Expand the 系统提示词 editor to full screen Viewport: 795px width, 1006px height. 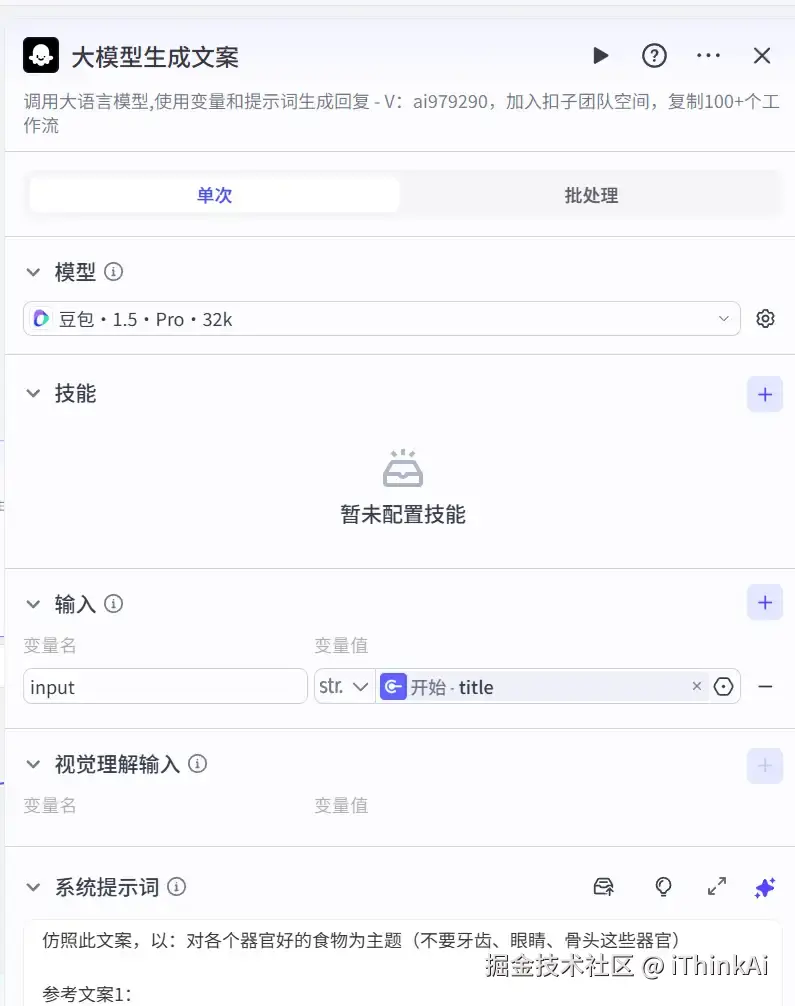click(x=716, y=887)
